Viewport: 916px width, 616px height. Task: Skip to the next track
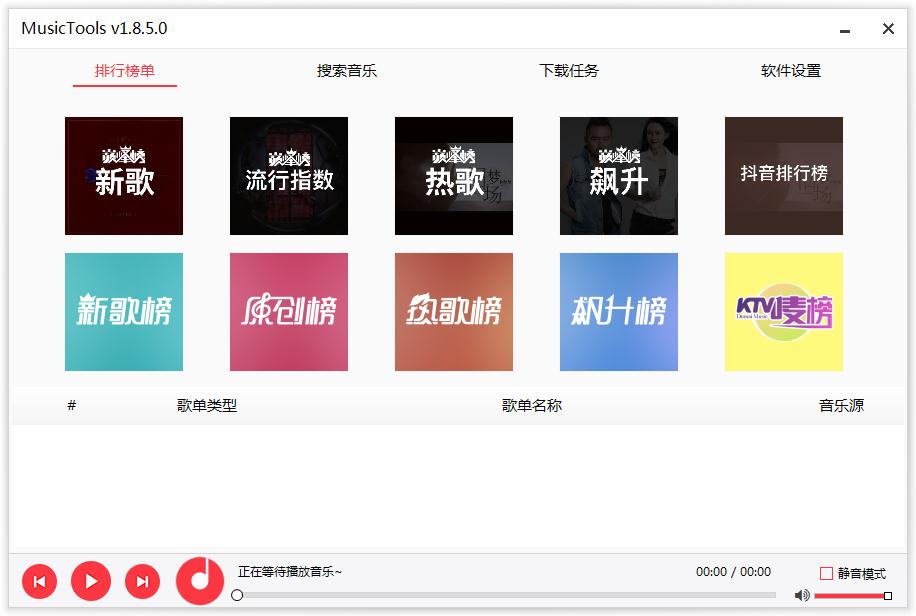click(142, 581)
